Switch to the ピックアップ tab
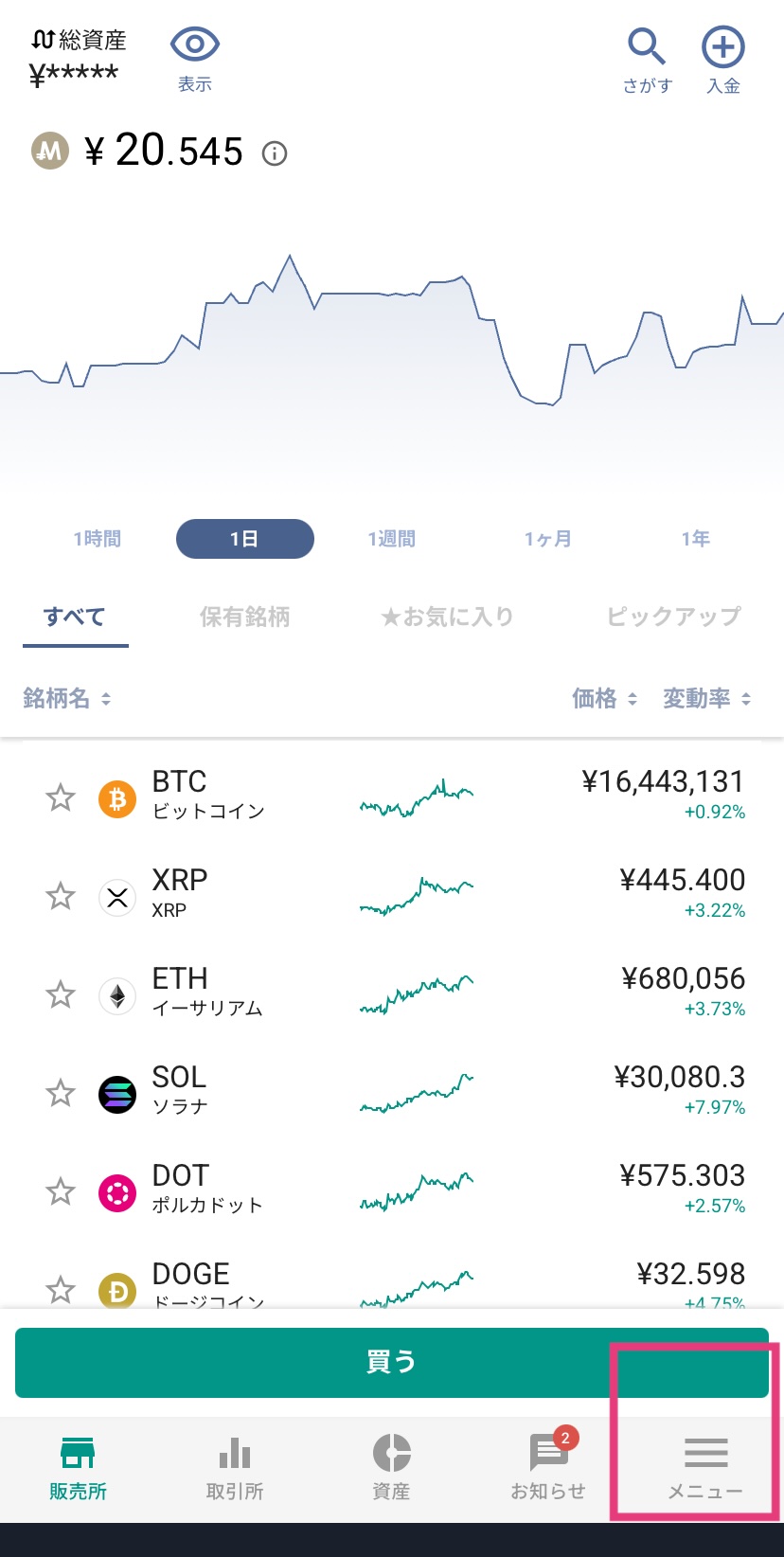 click(x=674, y=617)
